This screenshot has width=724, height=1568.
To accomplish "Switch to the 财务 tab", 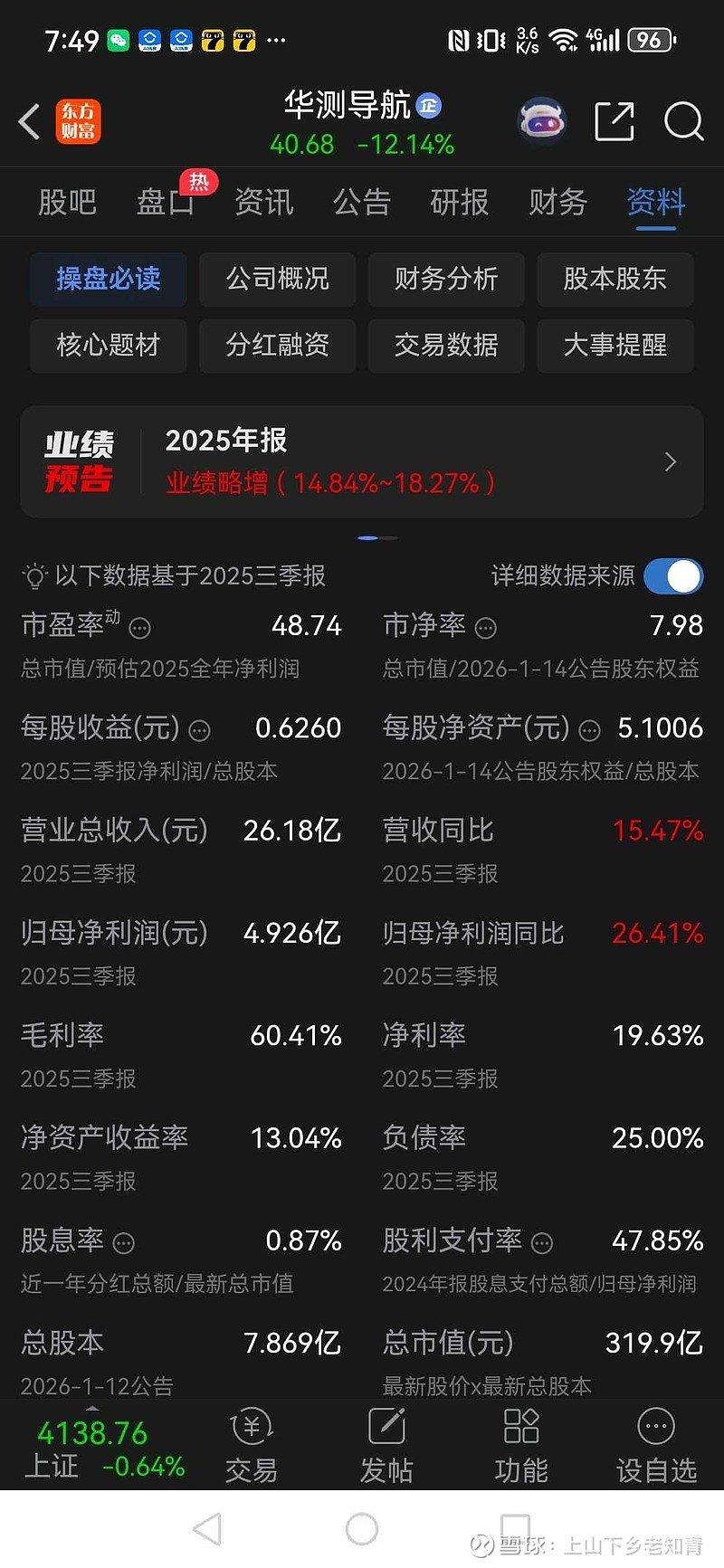I will click(557, 203).
